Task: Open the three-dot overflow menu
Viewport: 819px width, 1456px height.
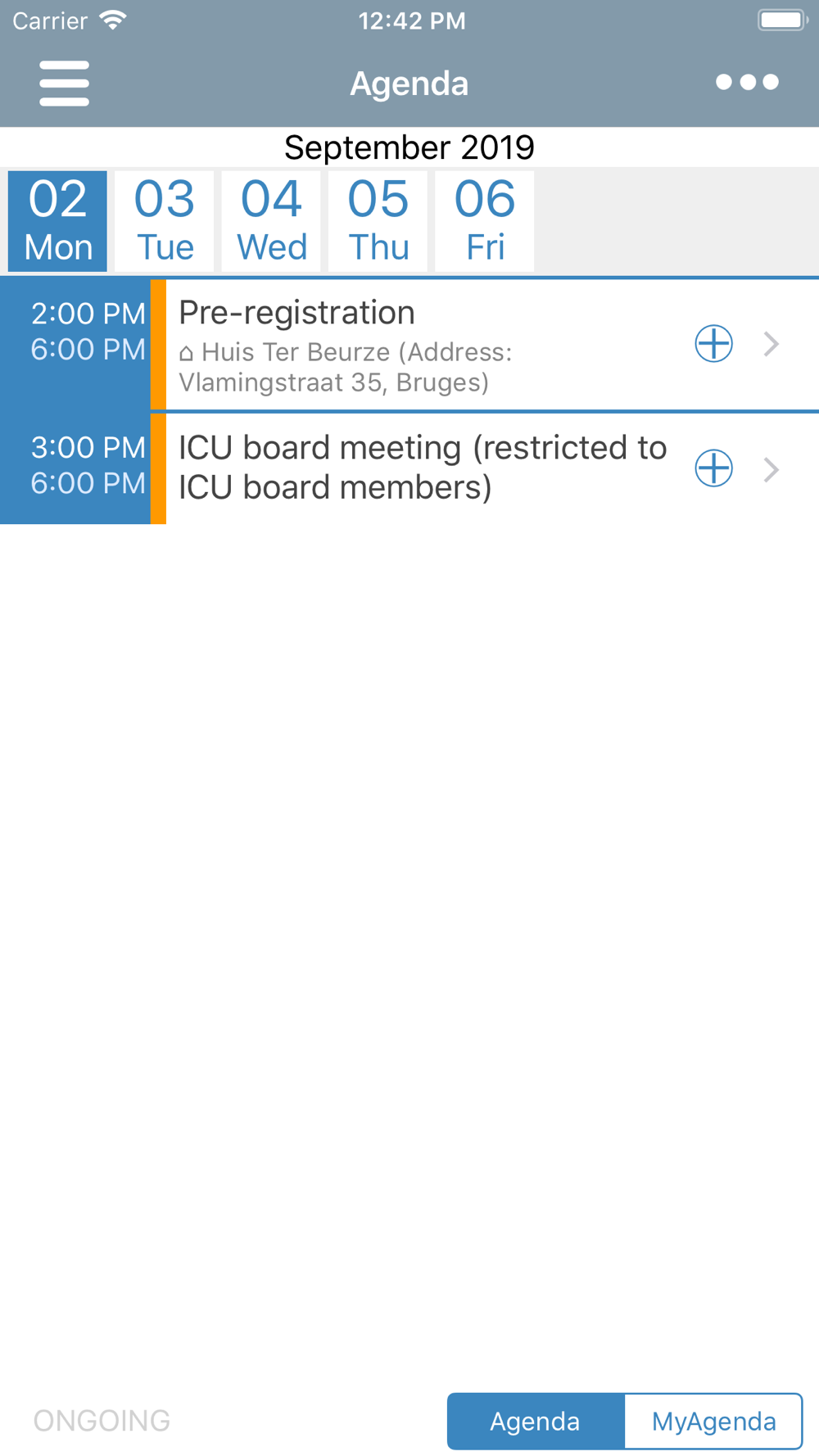Action: coord(747,82)
